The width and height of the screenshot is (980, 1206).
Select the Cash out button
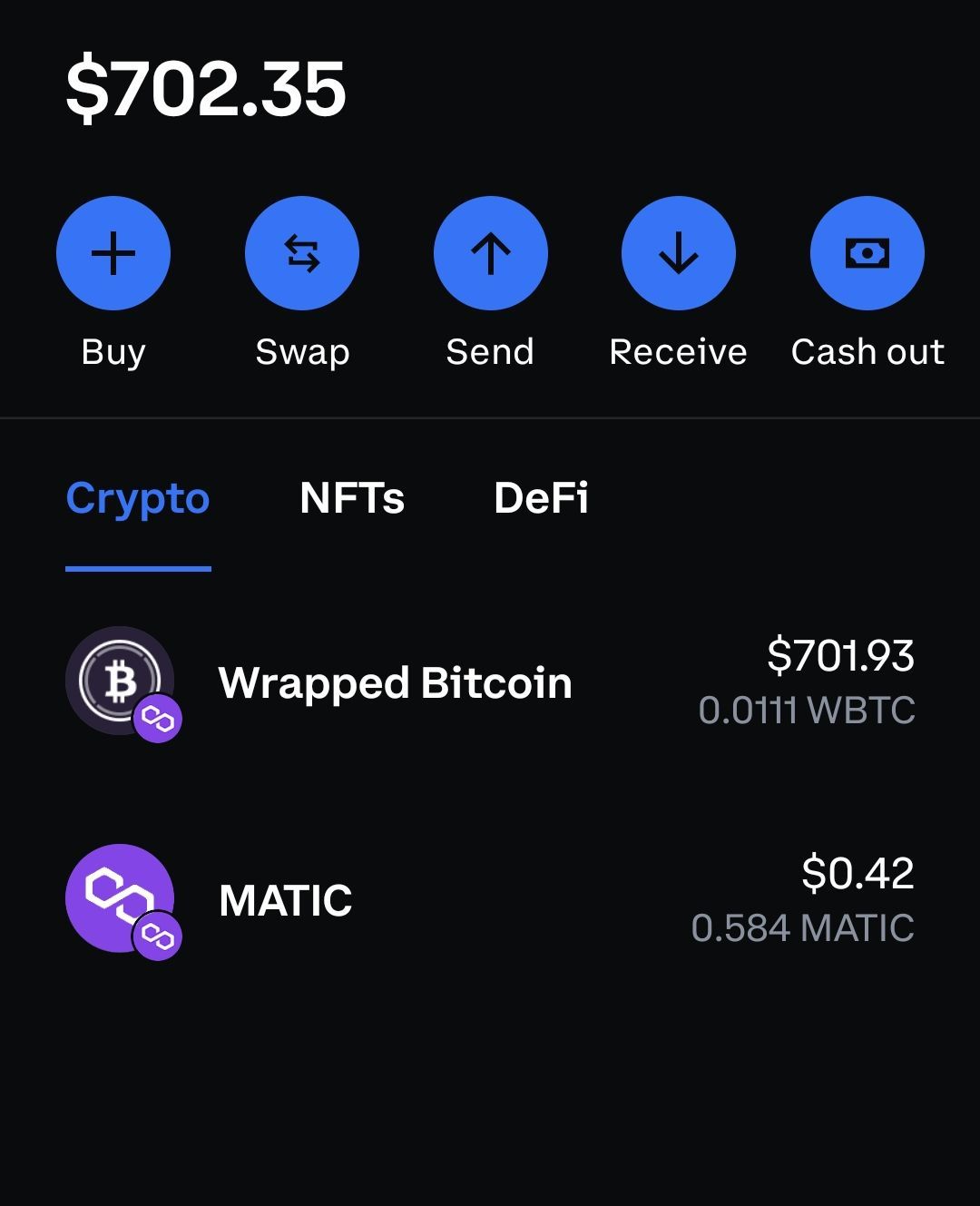(867, 253)
